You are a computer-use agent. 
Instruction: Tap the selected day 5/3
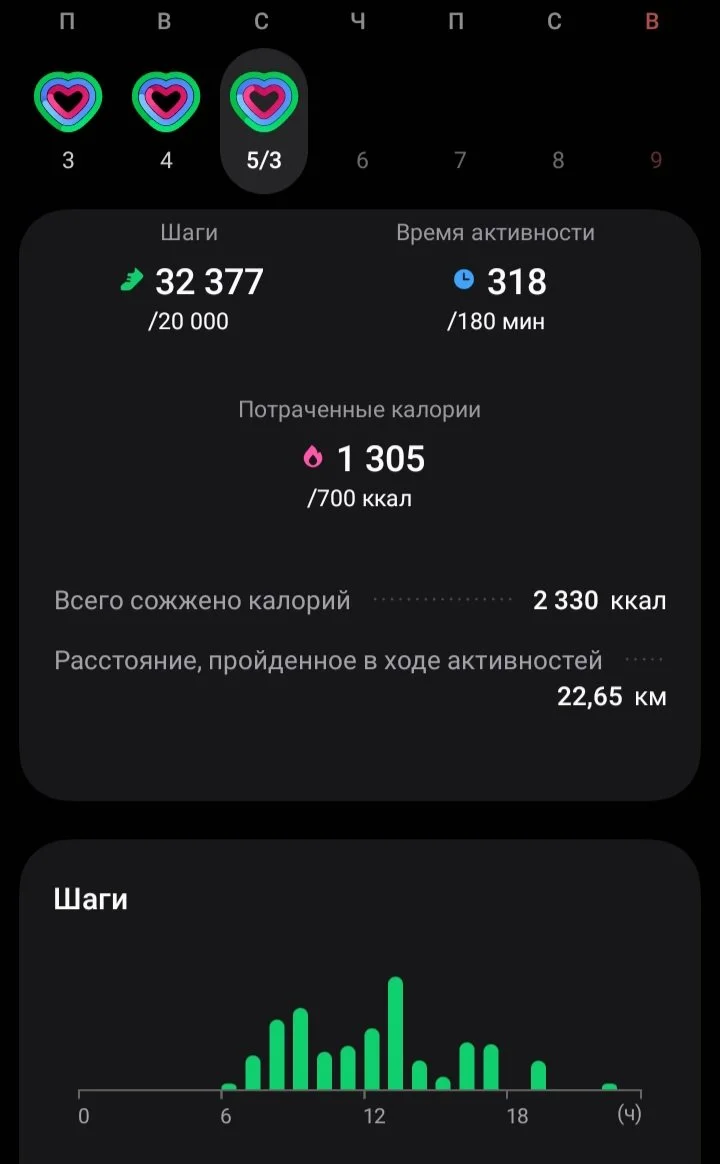click(264, 120)
